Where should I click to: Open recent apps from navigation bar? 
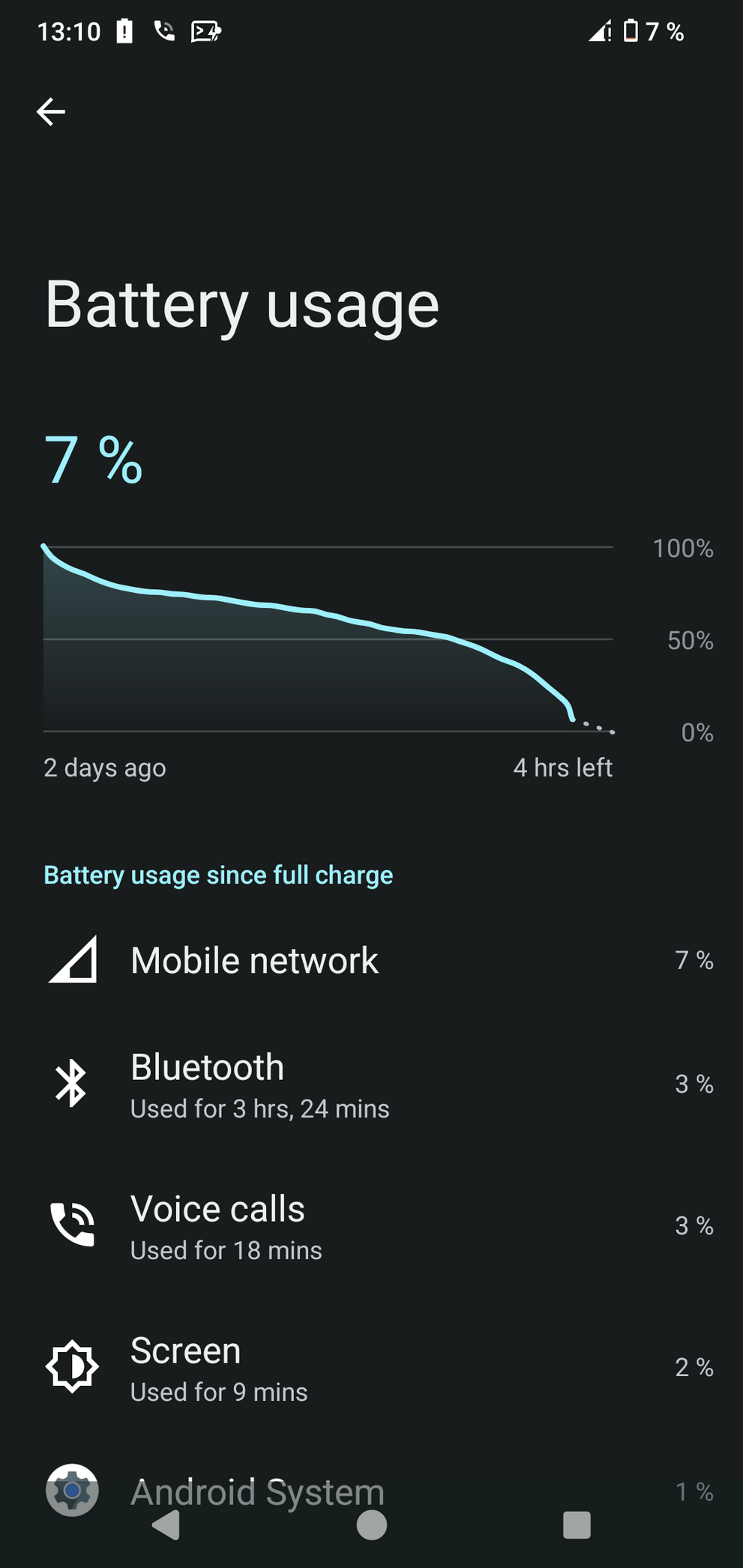point(577,1525)
